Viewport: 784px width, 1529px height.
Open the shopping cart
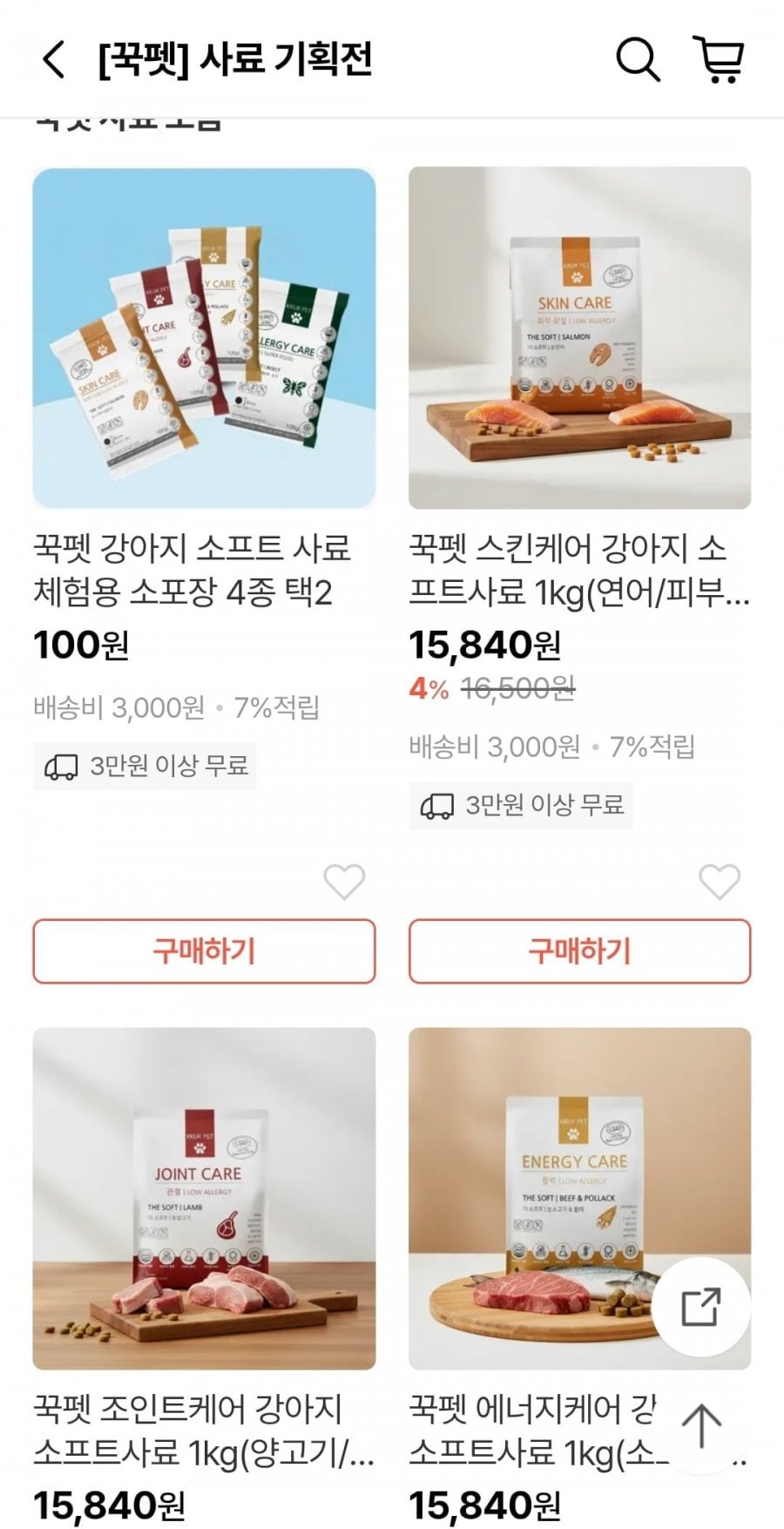click(720, 59)
